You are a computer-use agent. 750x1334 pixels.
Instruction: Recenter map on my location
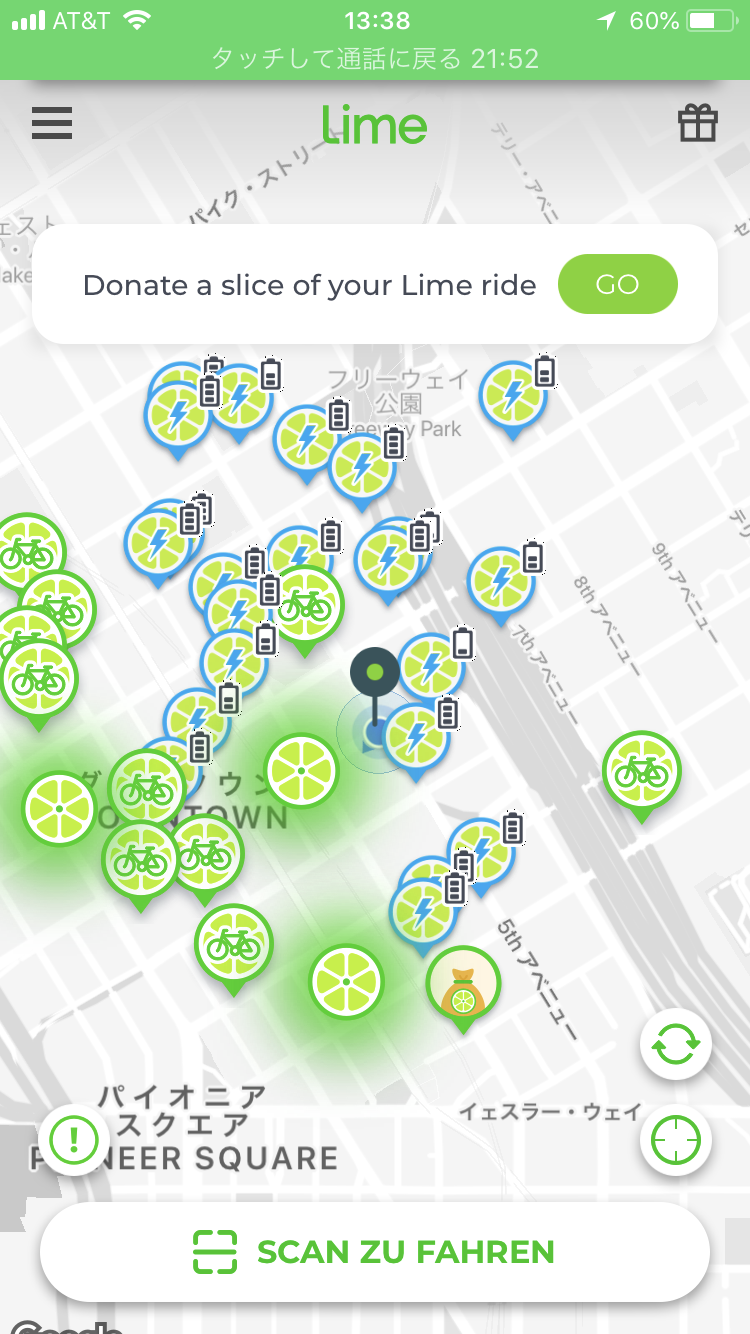pos(676,1139)
